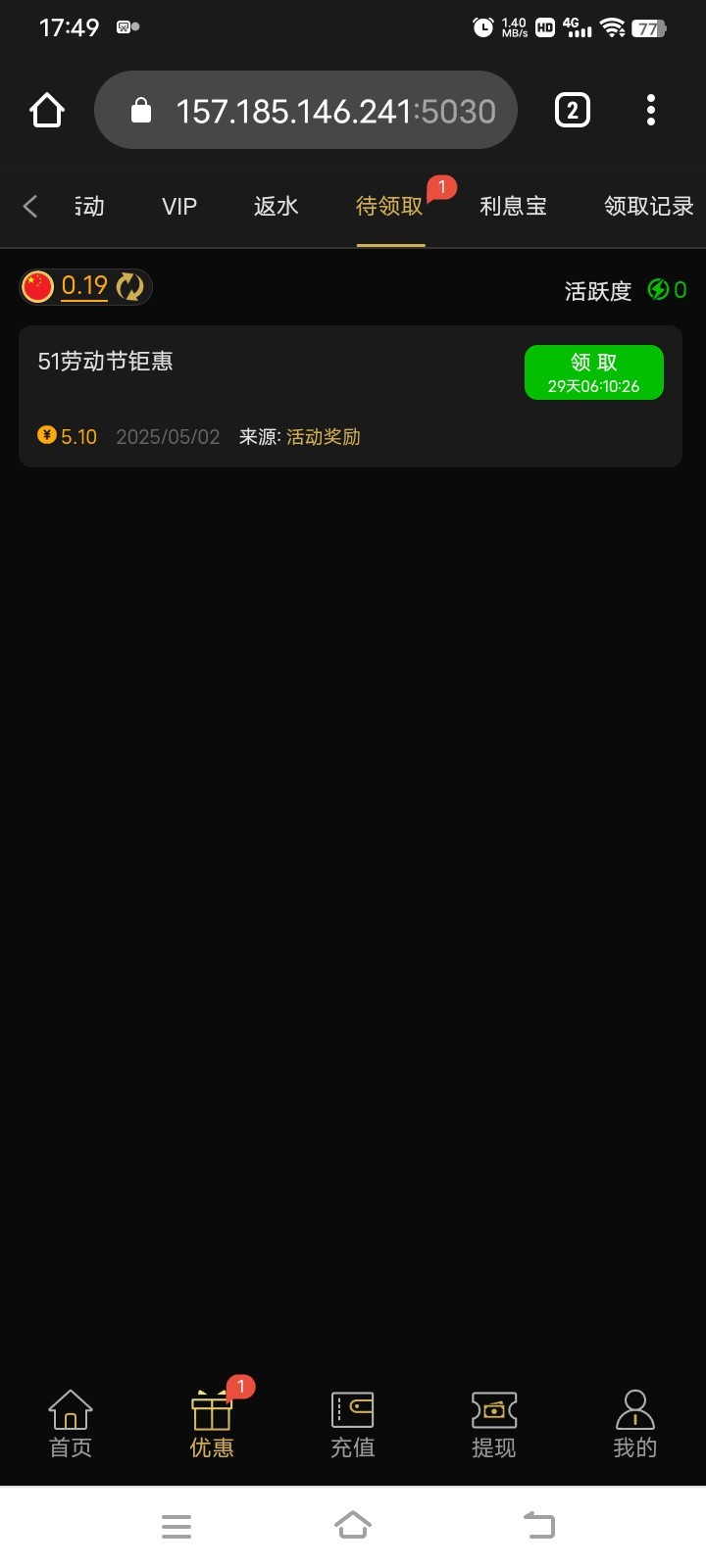The image size is (706, 1568).
Task: Switch to the VIP tab
Action: (x=179, y=206)
